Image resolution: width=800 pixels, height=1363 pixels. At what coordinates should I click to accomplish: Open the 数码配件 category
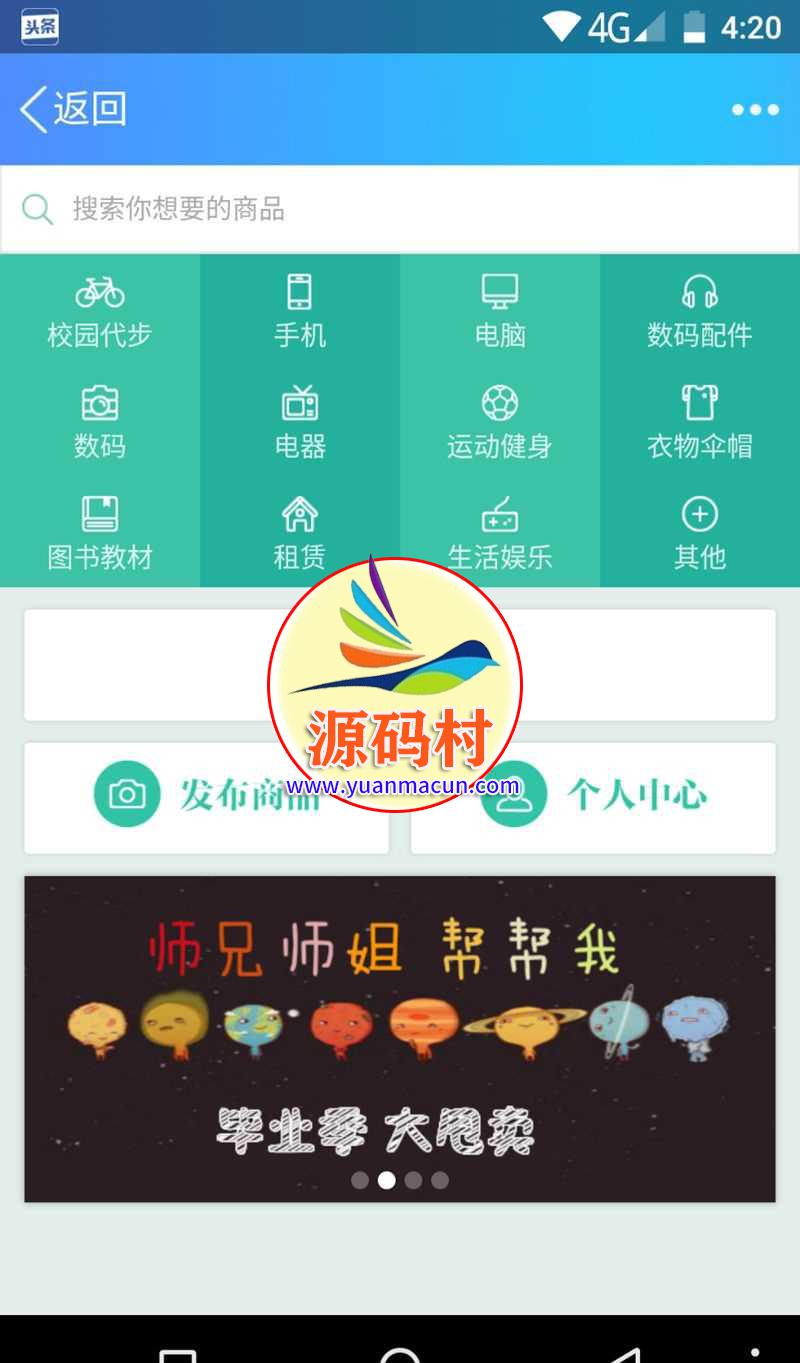tap(700, 311)
